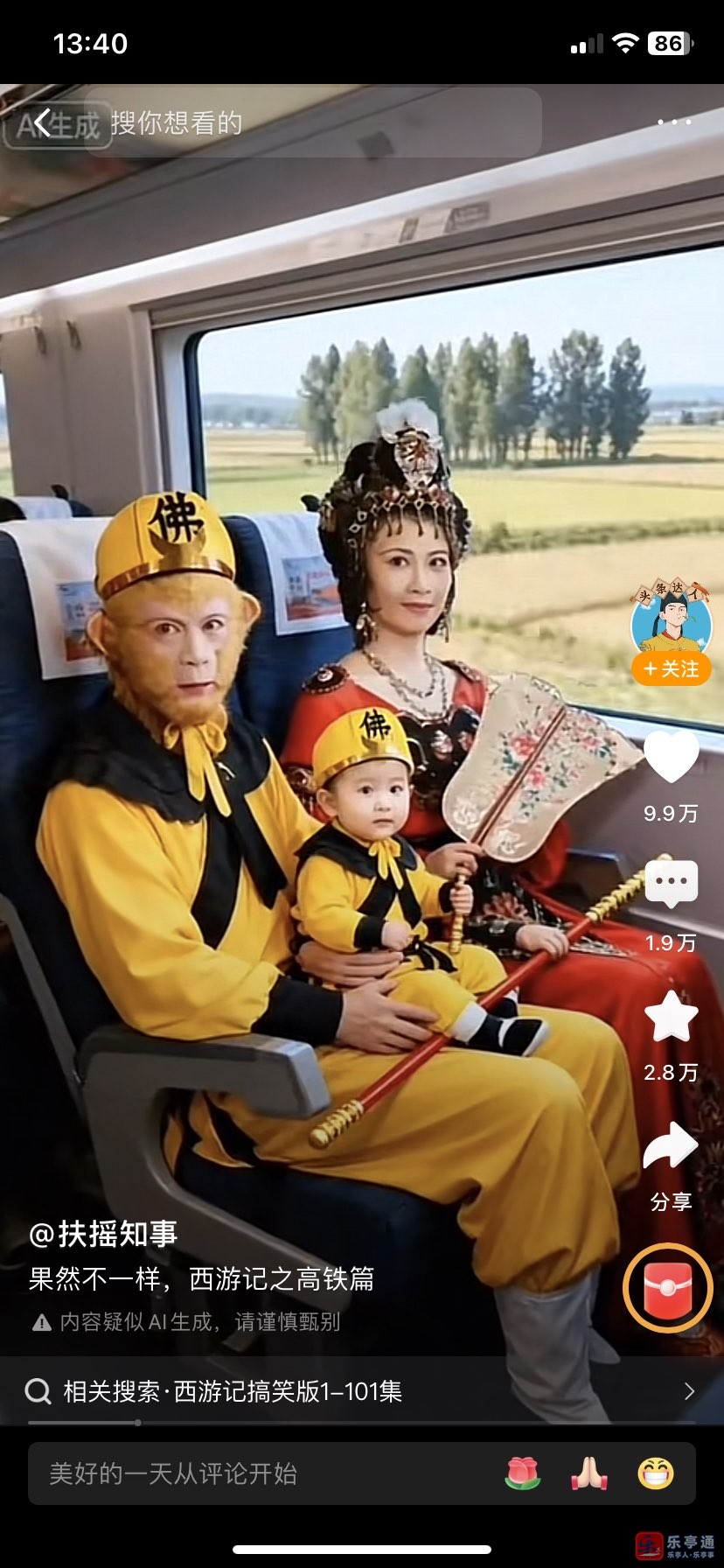Go back using the top-left arrow
Image resolution: width=724 pixels, height=1568 pixels.
coord(42,123)
